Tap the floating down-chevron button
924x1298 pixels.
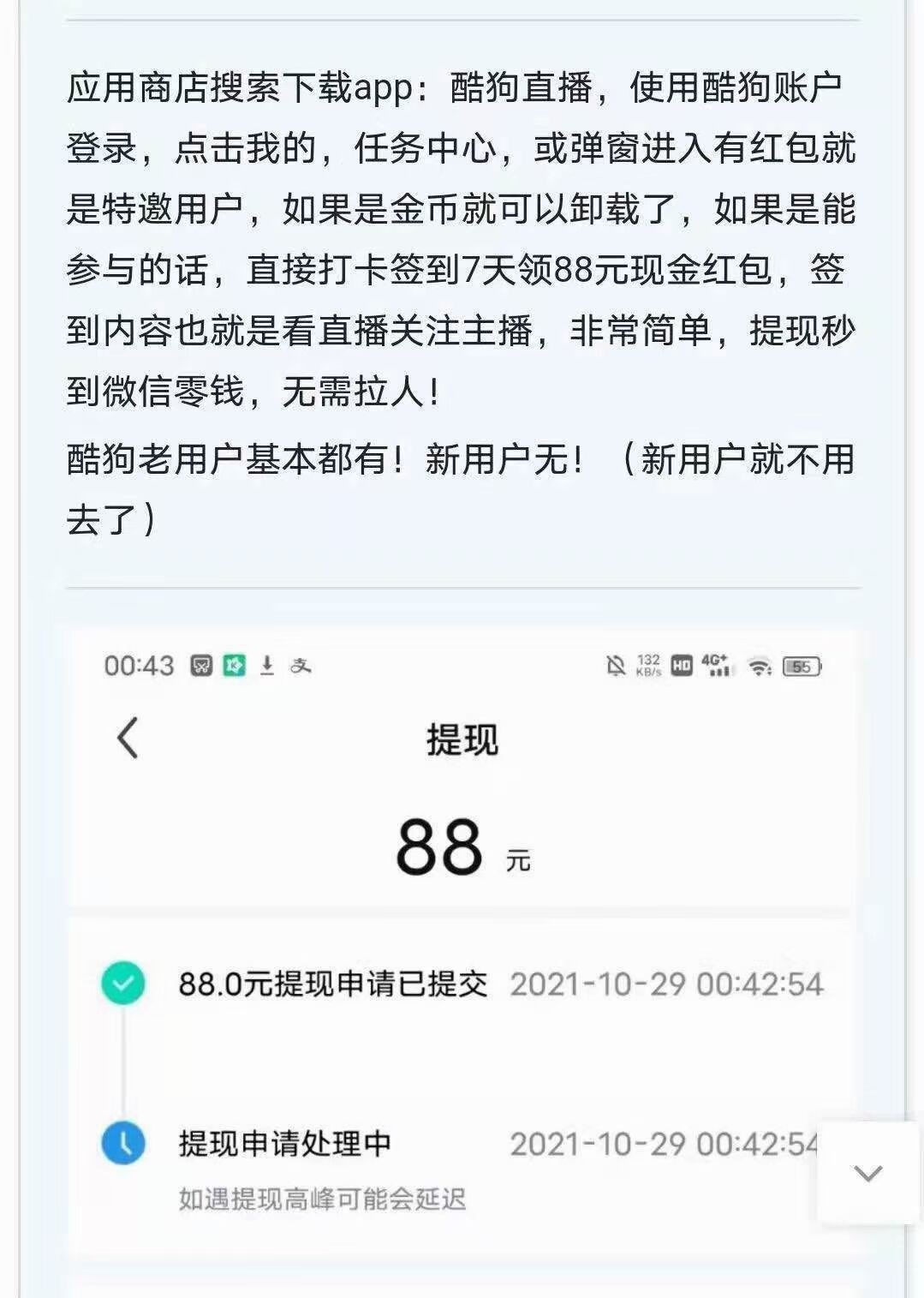click(867, 1172)
